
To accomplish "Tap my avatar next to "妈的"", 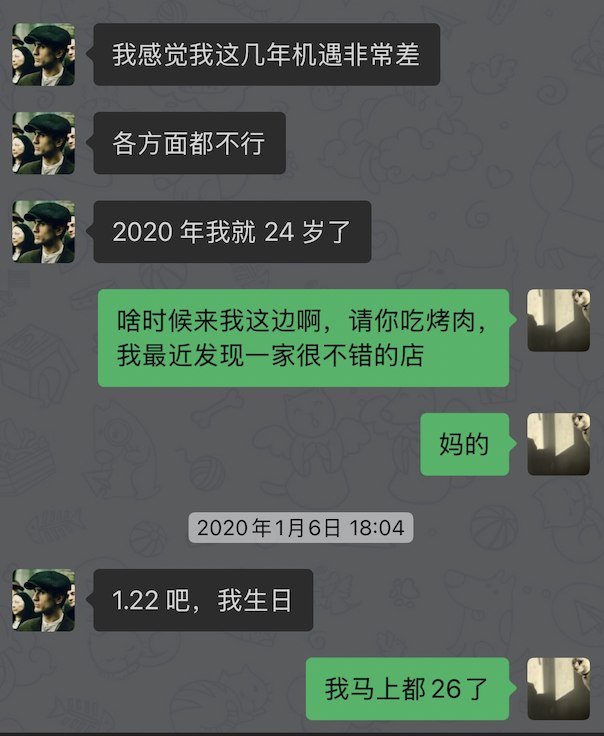I will point(558,444).
